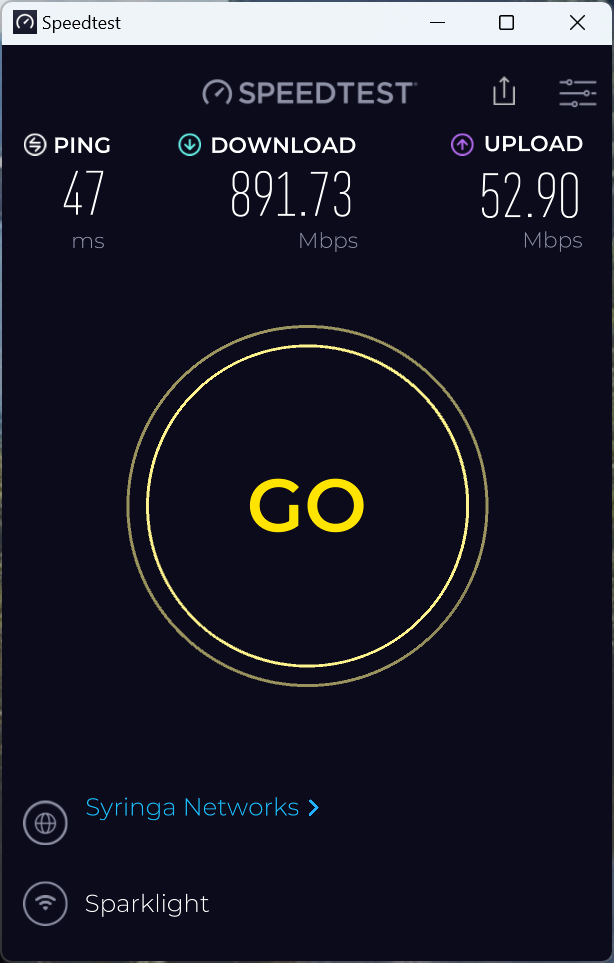
Task: Close the Speedtest window
Action: tap(577, 23)
